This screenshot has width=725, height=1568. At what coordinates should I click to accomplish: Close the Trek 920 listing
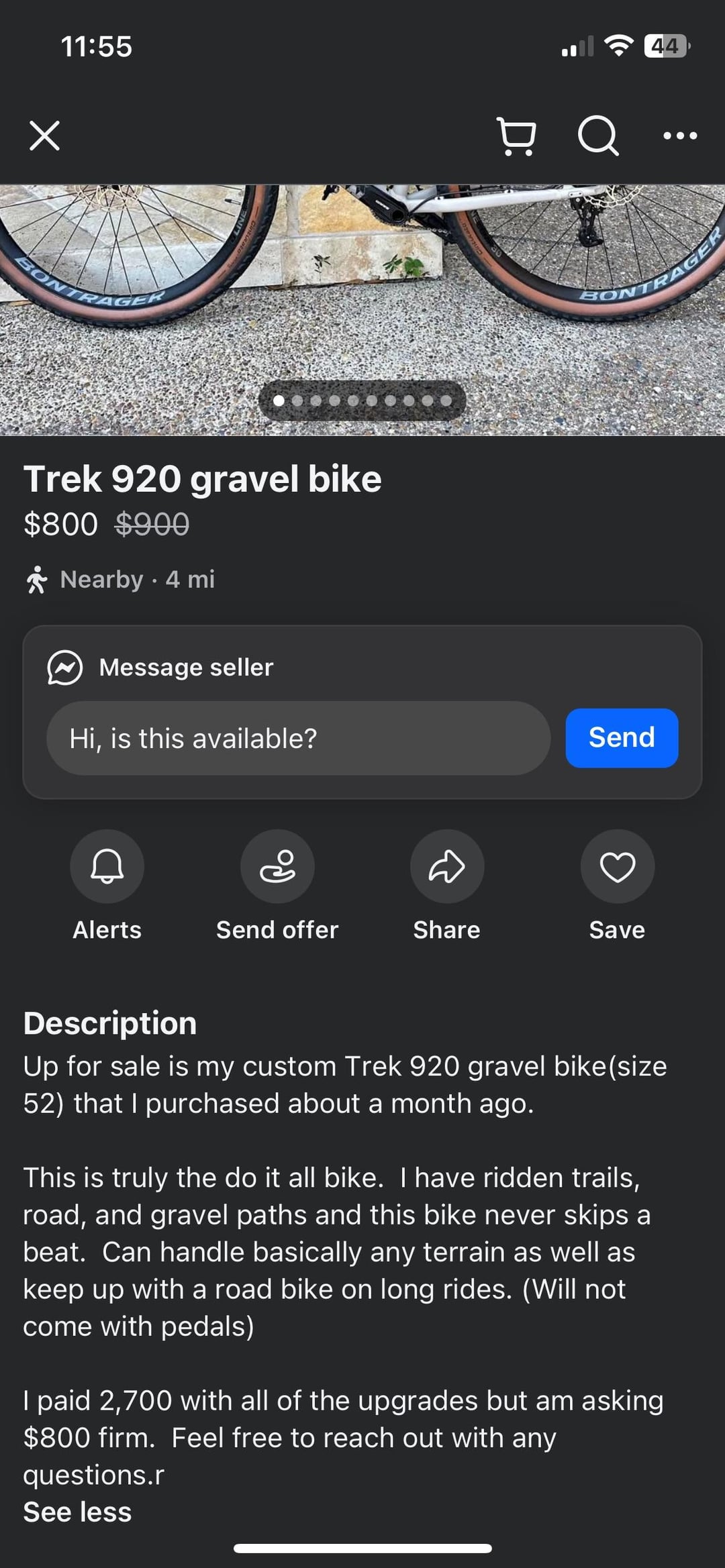[44, 136]
